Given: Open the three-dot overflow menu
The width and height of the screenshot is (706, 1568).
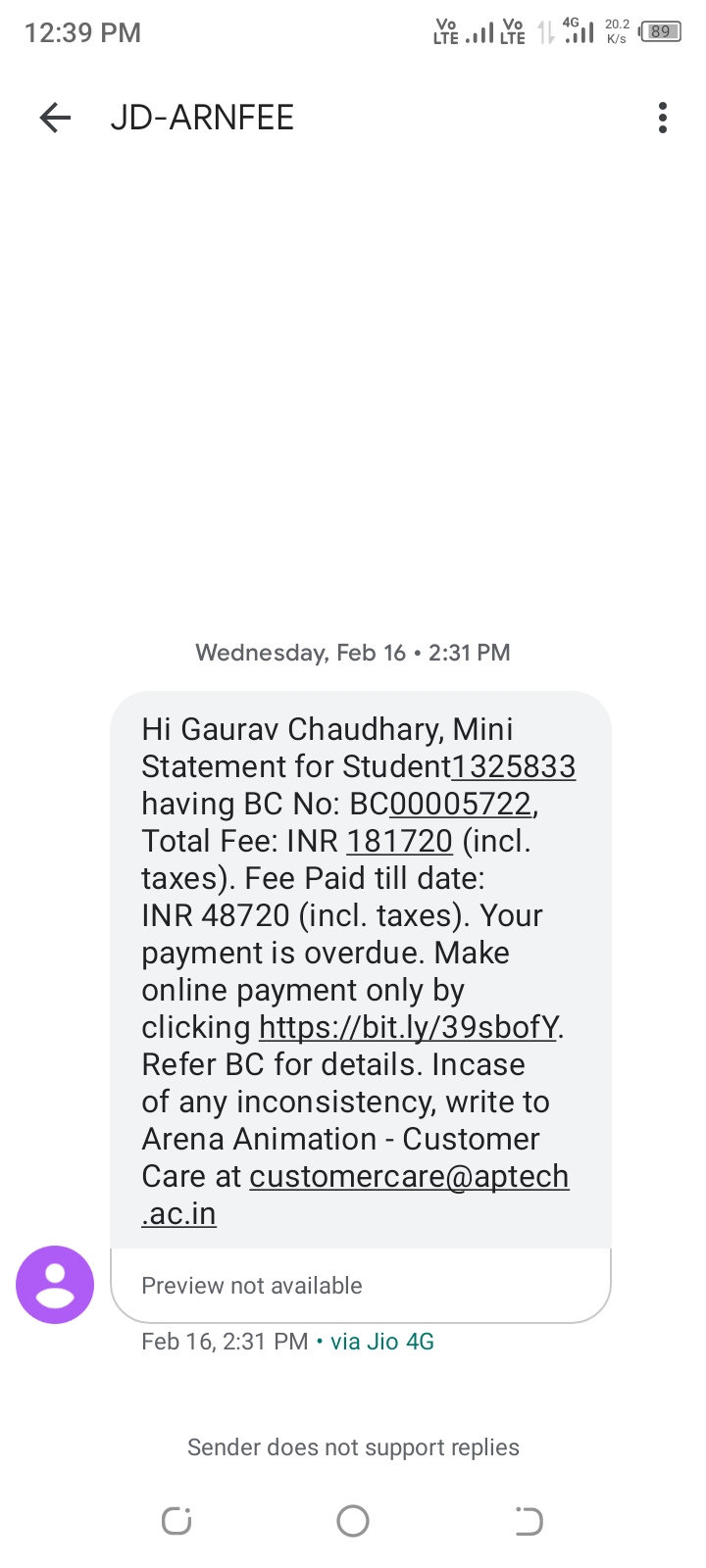Looking at the screenshot, I should coord(663,118).
